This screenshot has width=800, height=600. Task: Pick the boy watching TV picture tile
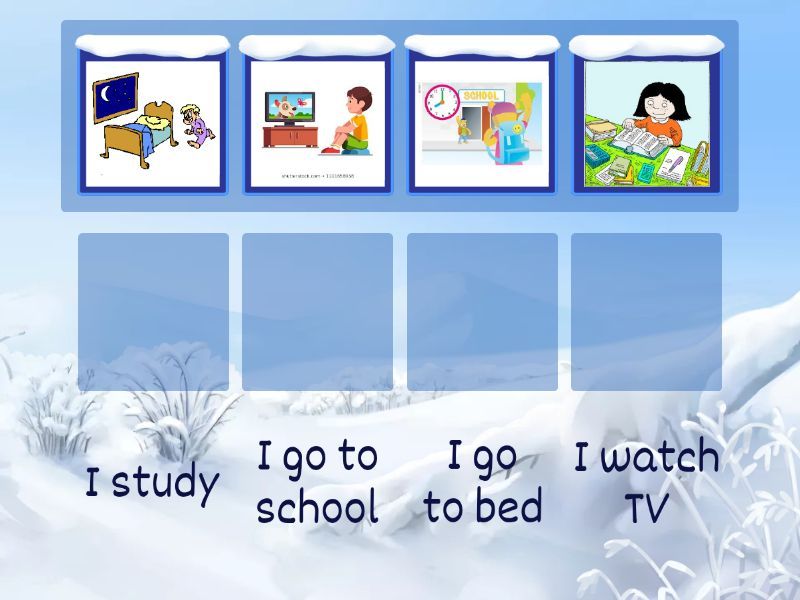pyautogui.click(x=317, y=123)
